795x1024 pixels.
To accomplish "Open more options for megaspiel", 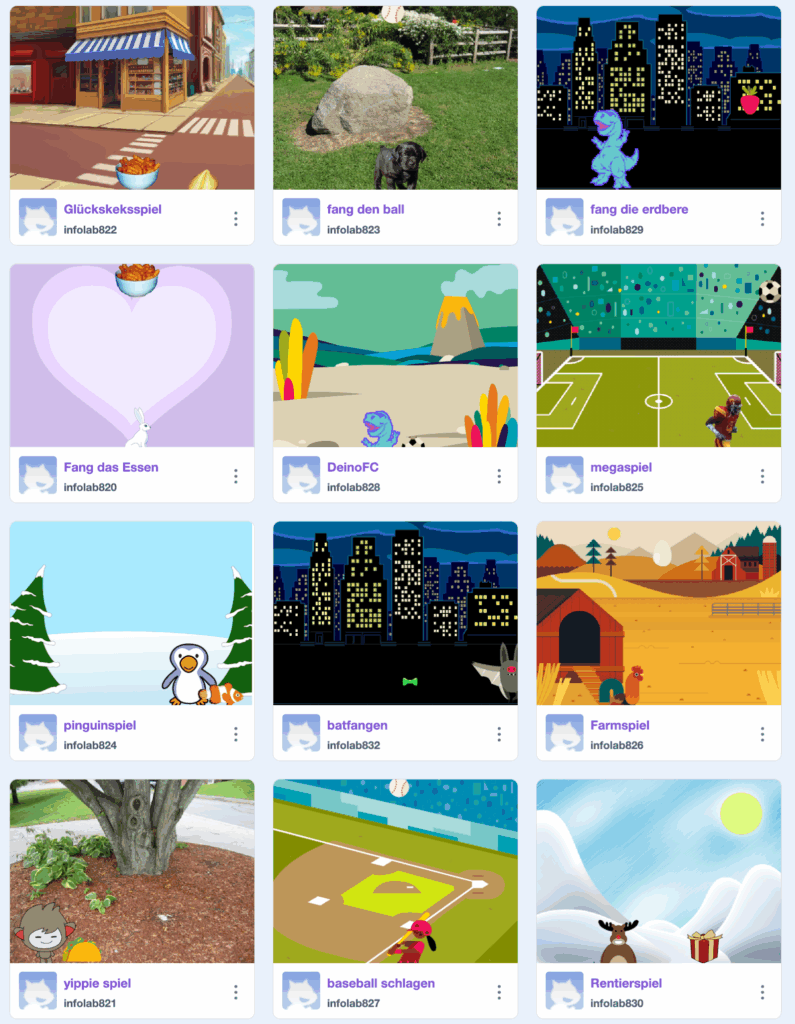I will (762, 476).
